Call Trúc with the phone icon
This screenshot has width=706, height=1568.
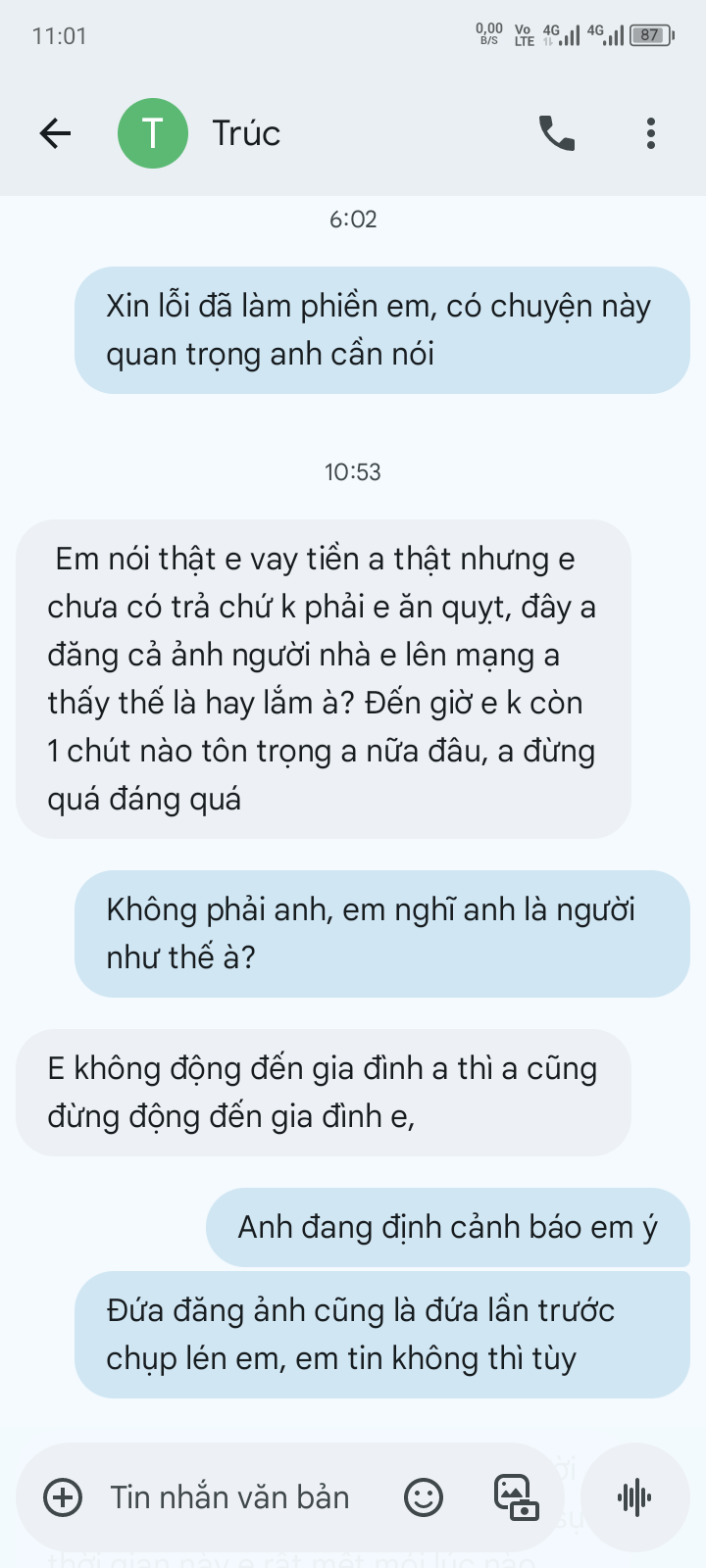556,133
